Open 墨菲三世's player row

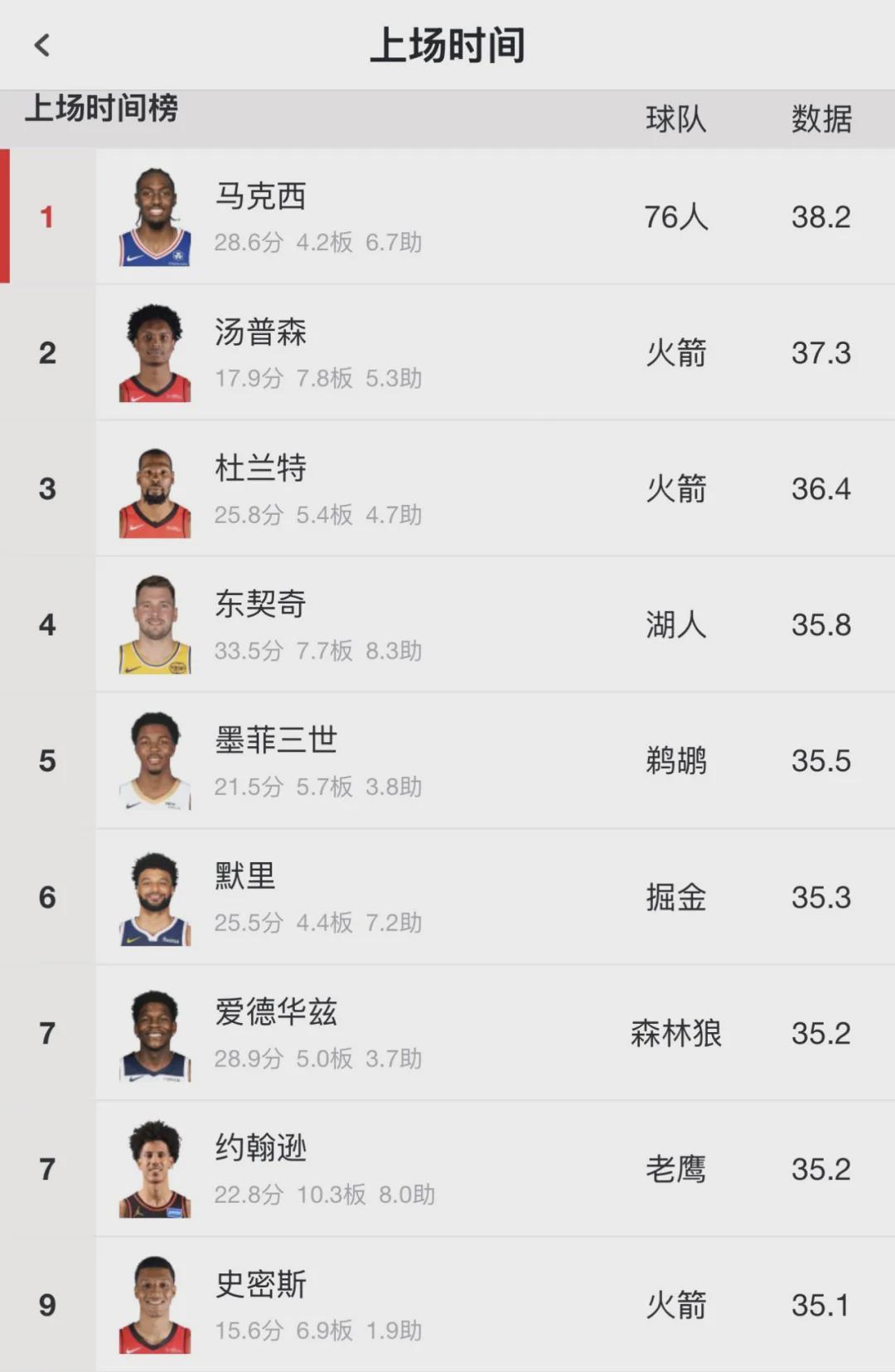click(447, 761)
